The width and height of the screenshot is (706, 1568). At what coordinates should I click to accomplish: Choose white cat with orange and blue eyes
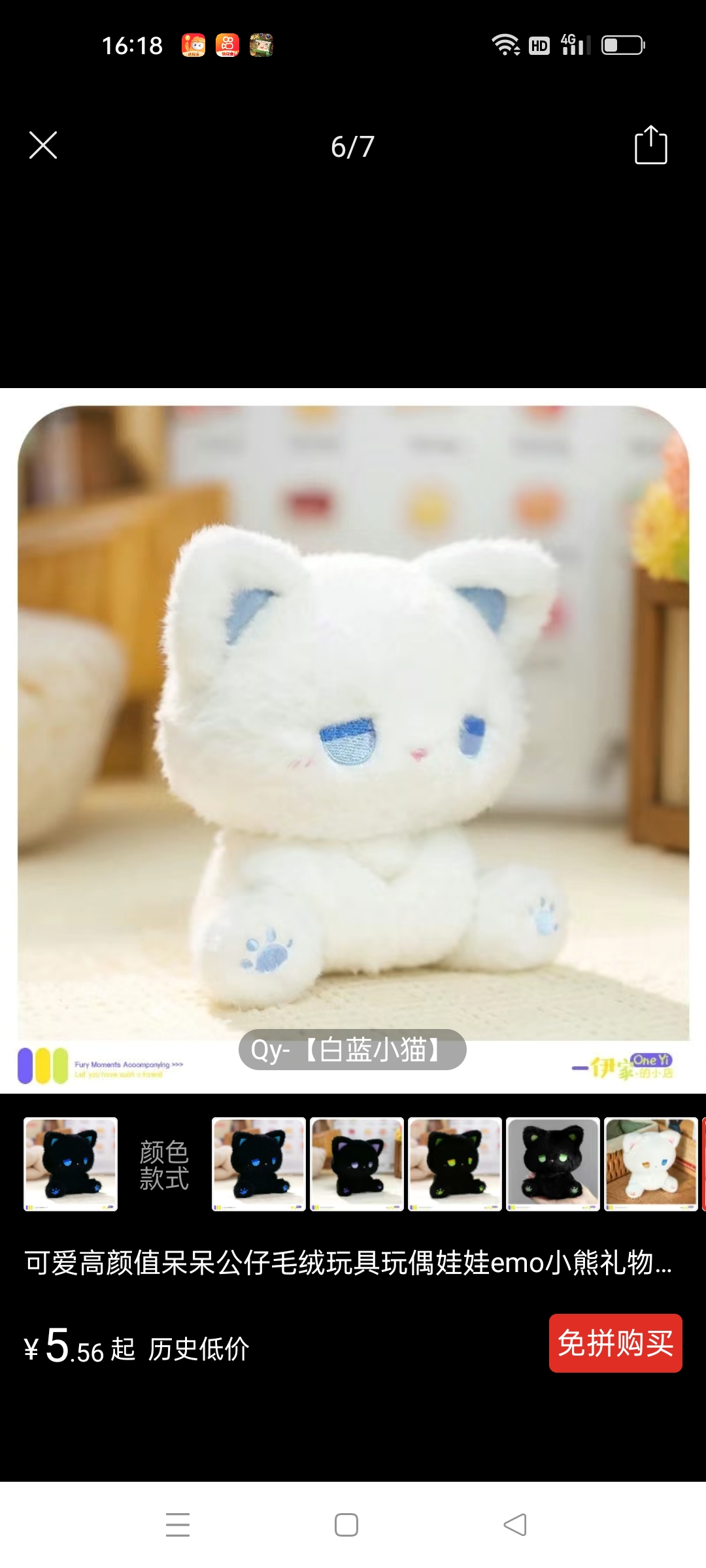pyautogui.click(x=651, y=1164)
